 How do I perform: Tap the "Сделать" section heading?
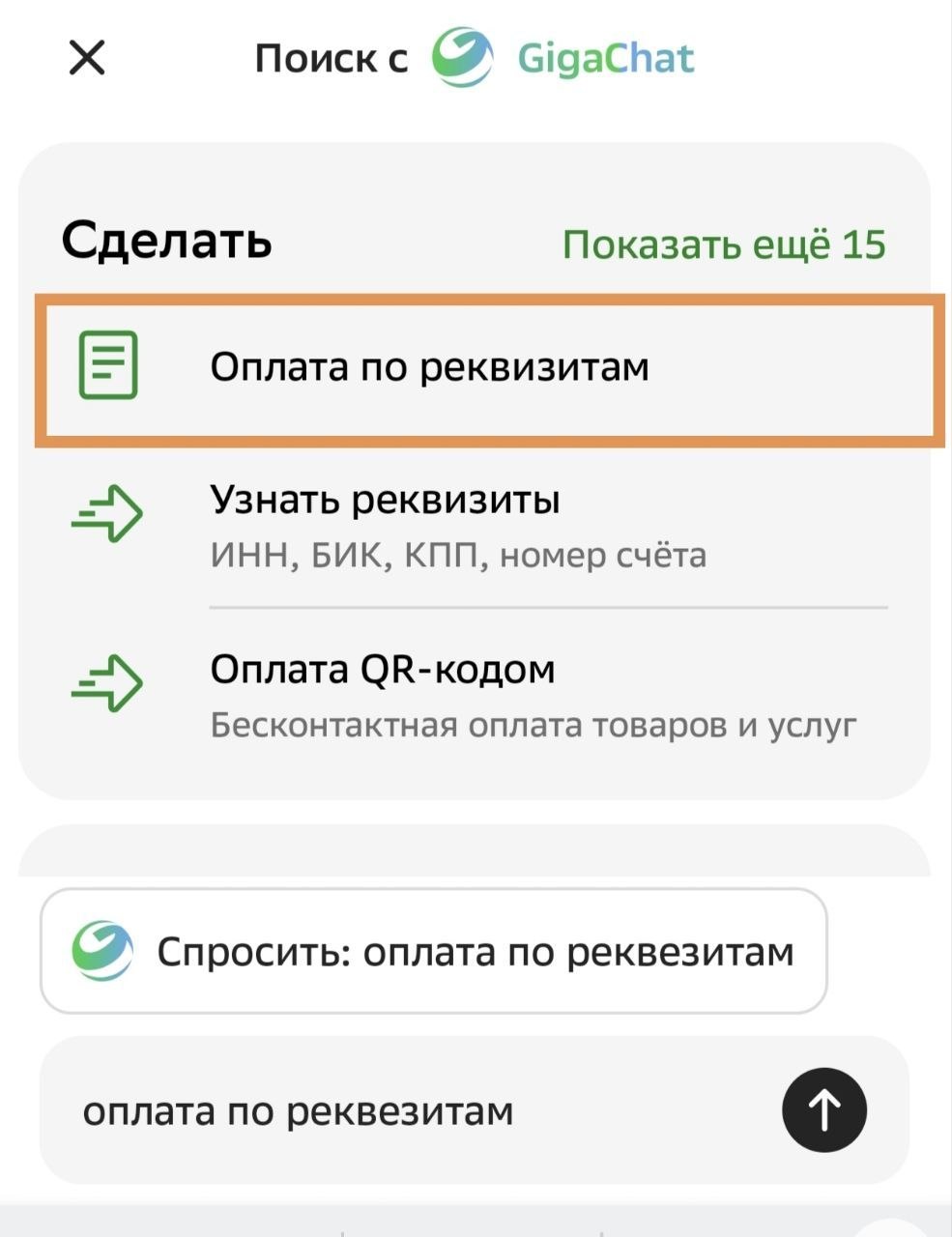coord(166,242)
